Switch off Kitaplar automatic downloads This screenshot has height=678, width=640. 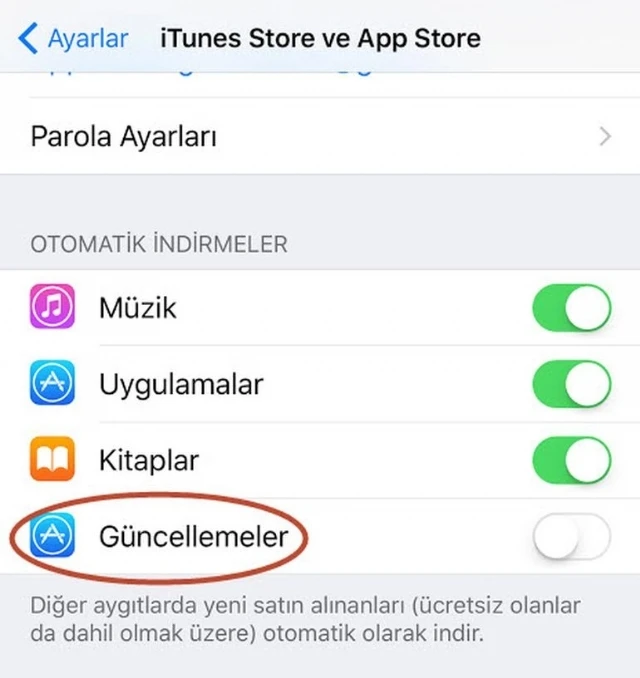(571, 461)
